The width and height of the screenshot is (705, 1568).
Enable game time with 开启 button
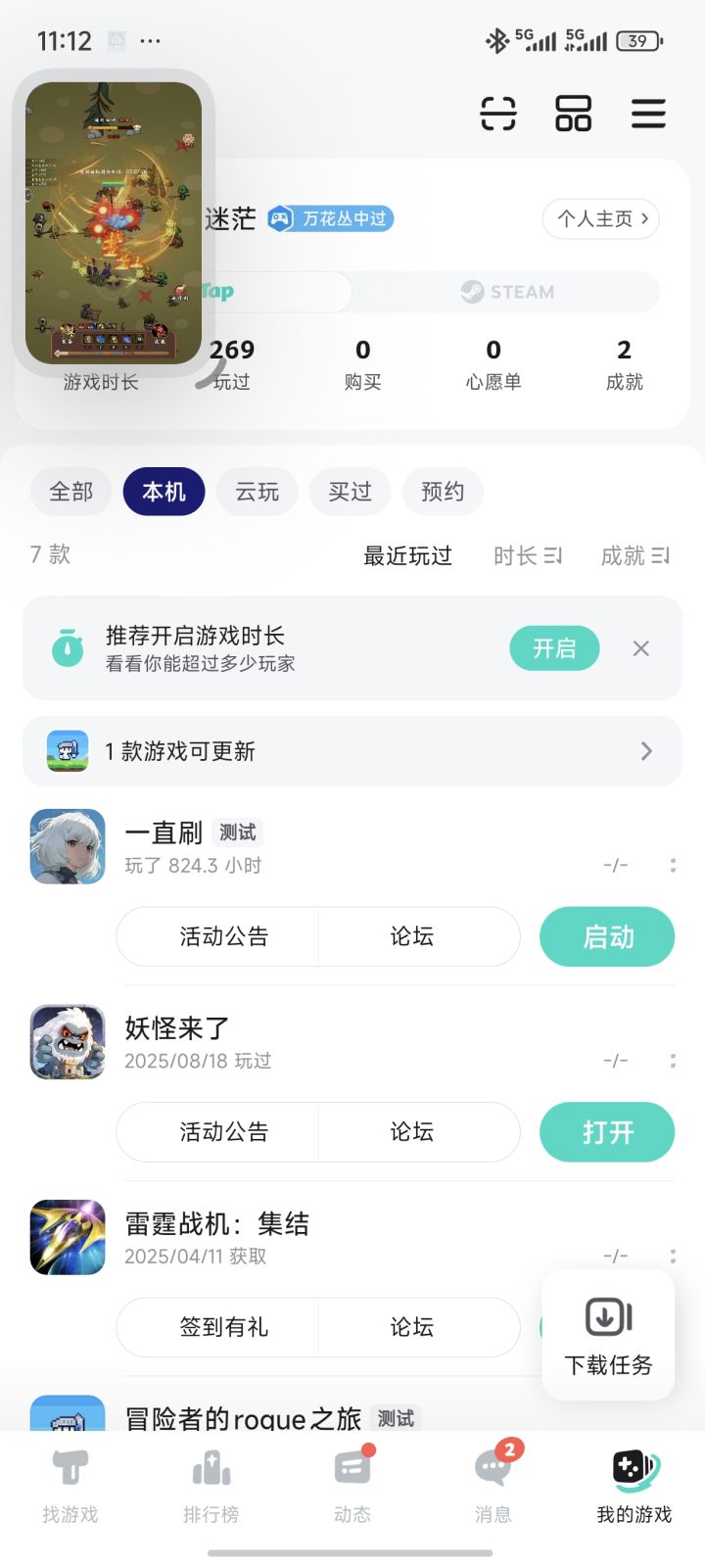coord(554,648)
